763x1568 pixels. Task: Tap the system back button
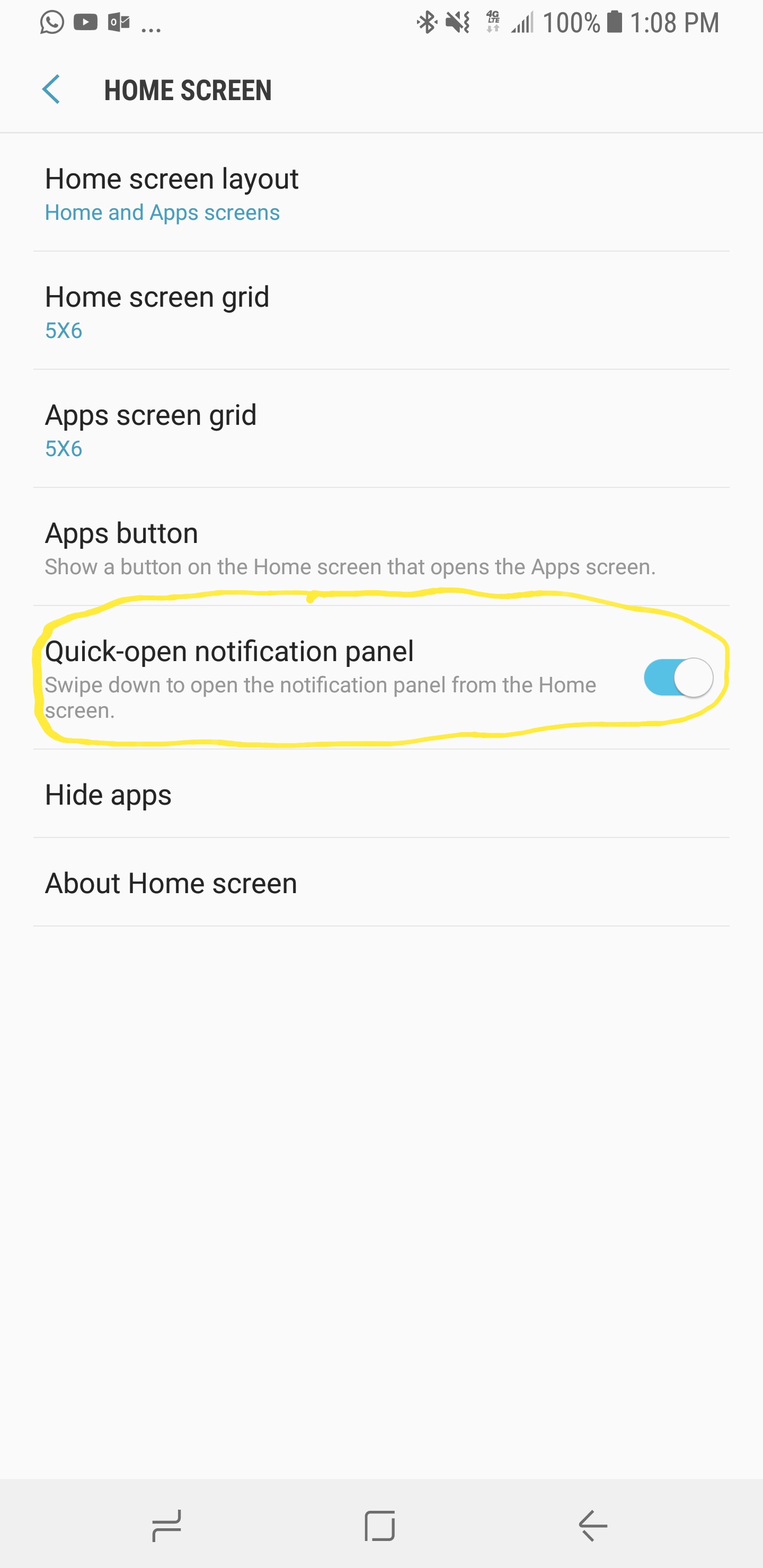click(592, 1526)
